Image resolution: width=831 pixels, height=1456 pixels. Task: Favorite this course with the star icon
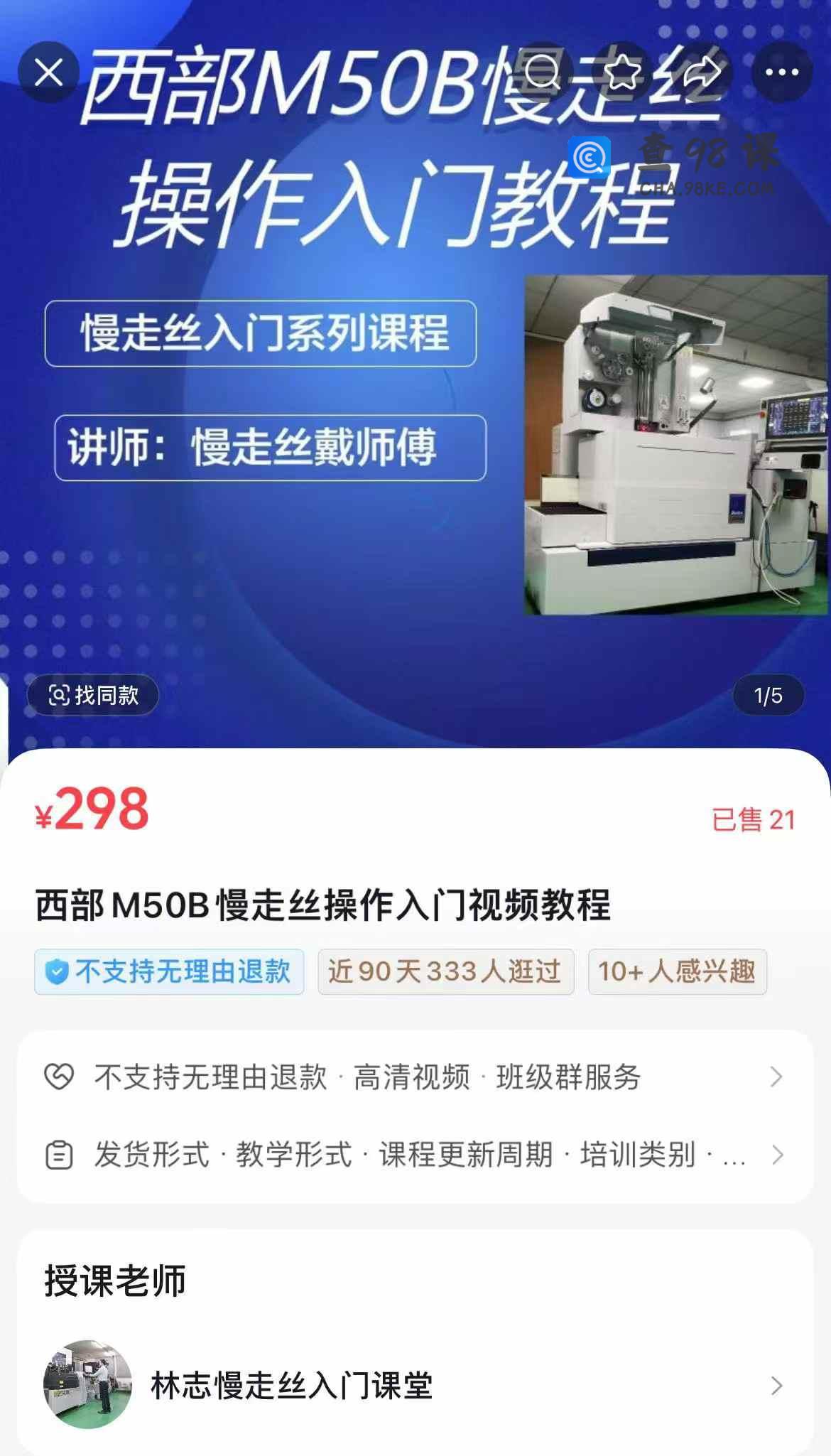pyautogui.click(x=622, y=72)
